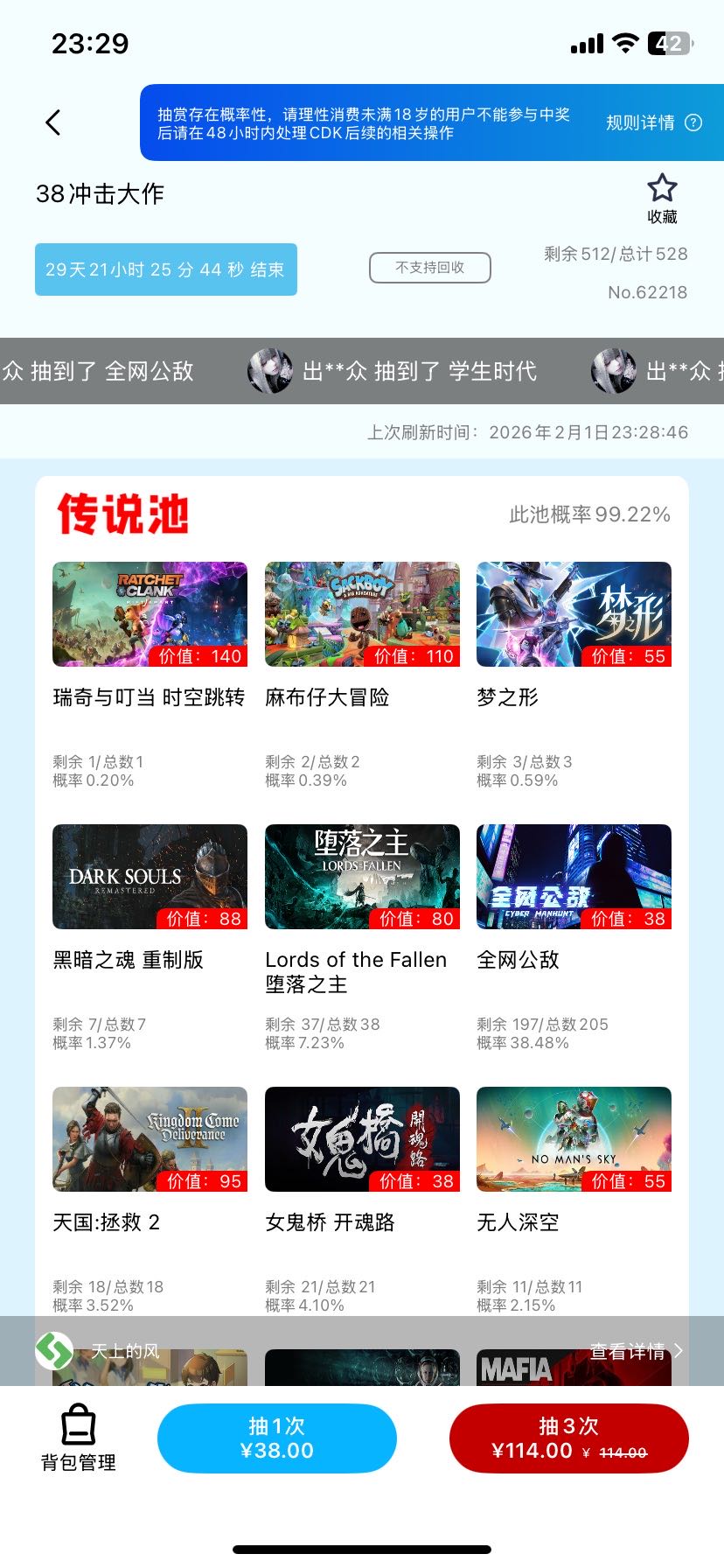Draw three times with 抽3次 ¥114.00
Viewport: 724px width, 1568px height.
tap(568, 1438)
